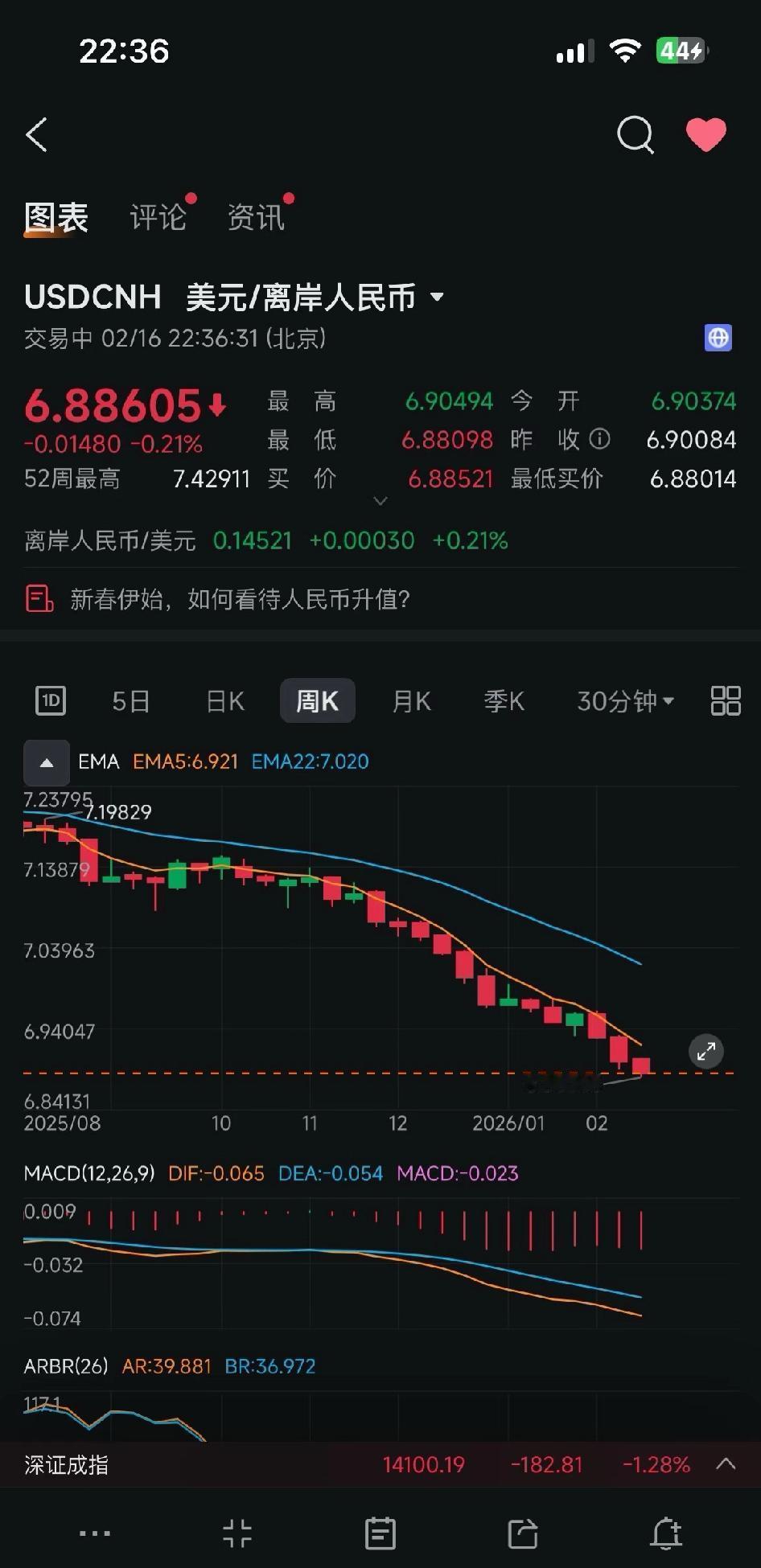Open search from the top bar

636,135
